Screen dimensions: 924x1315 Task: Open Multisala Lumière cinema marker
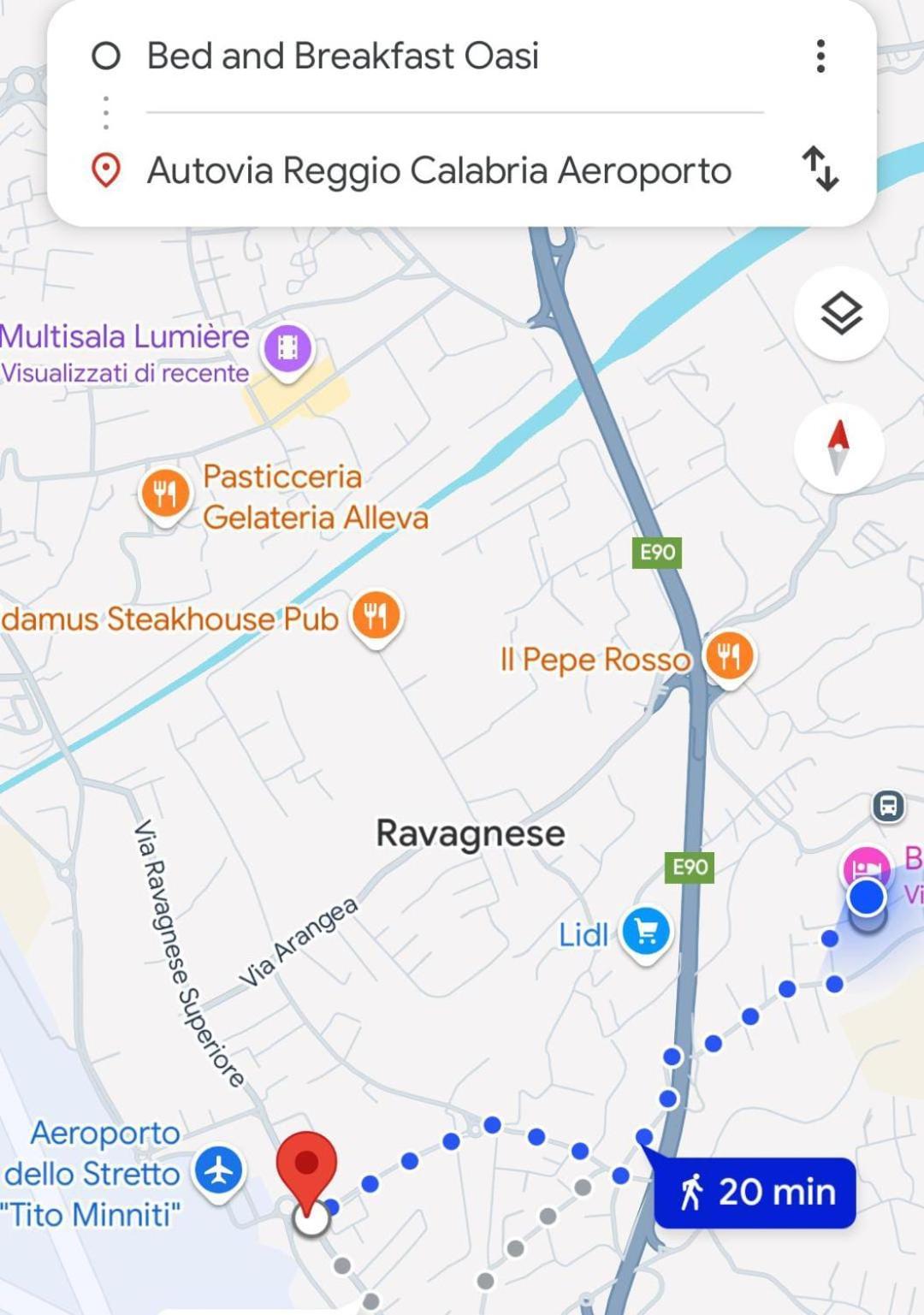click(288, 348)
